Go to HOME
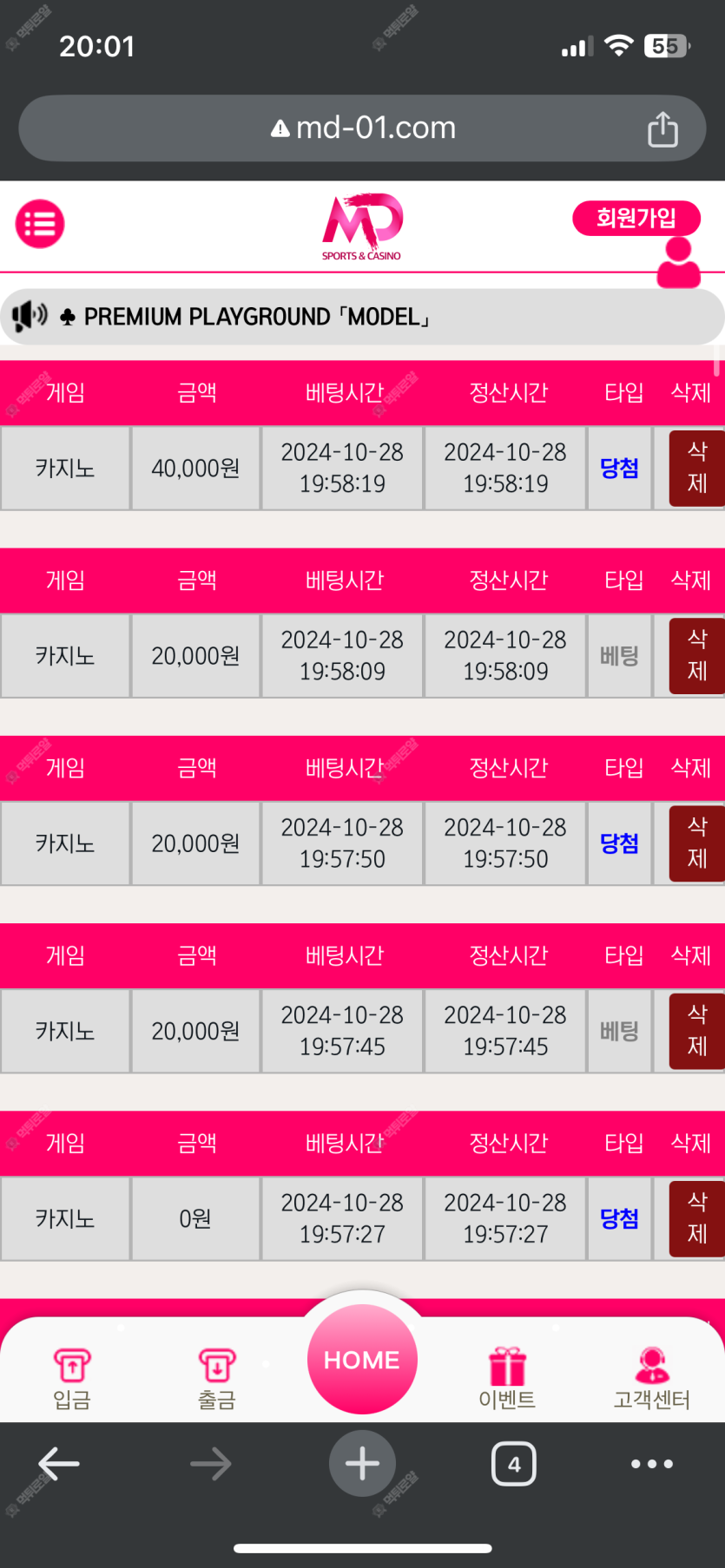Screen dimensions: 725x1568 pyautogui.click(x=362, y=1359)
